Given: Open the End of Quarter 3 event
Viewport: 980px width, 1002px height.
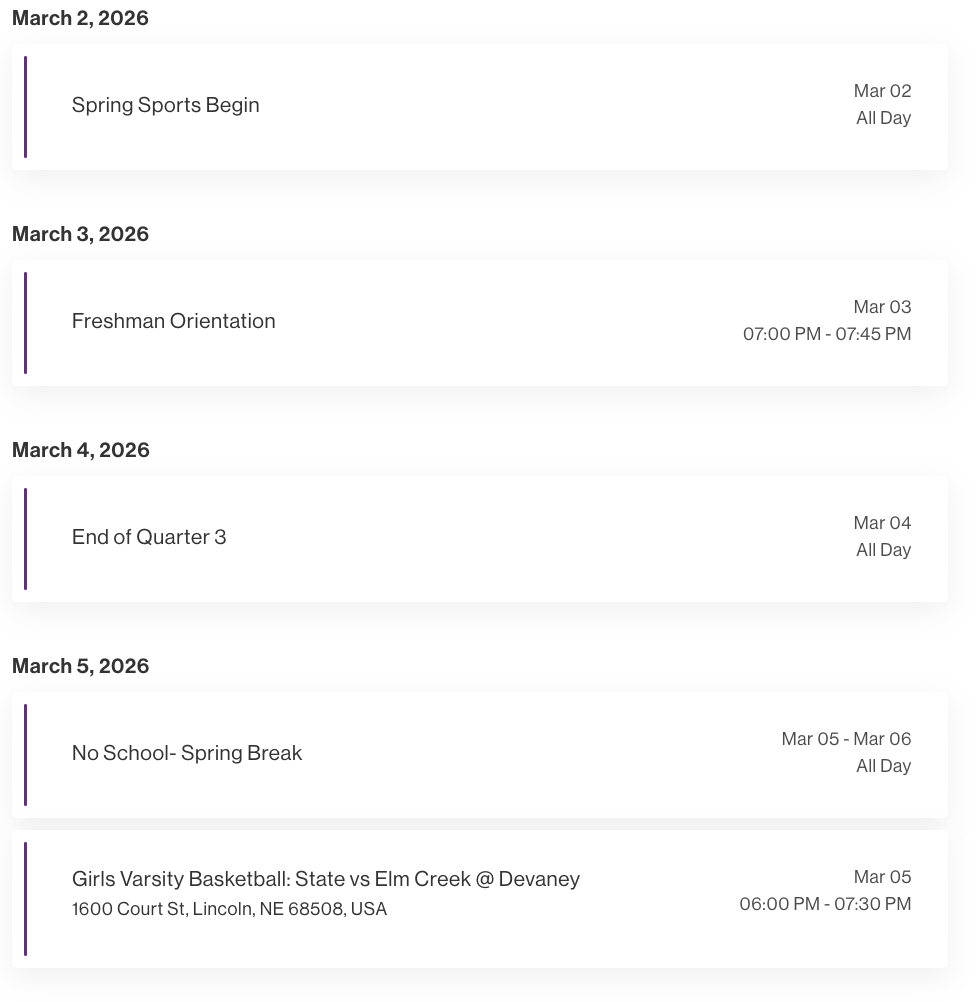Looking at the screenshot, I should [480, 539].
